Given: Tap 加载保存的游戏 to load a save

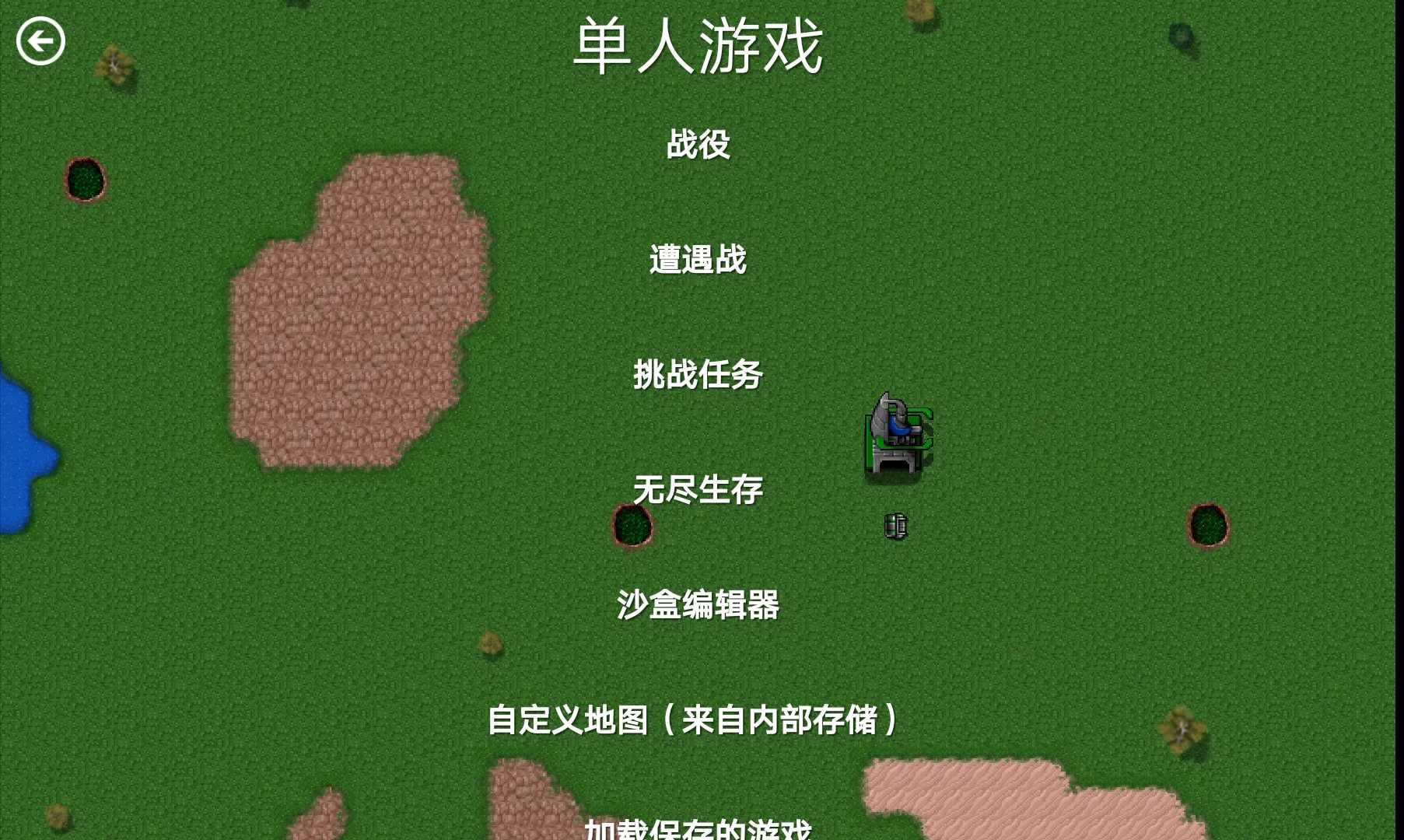Looking at the screenshot, I should click(698, 829).
